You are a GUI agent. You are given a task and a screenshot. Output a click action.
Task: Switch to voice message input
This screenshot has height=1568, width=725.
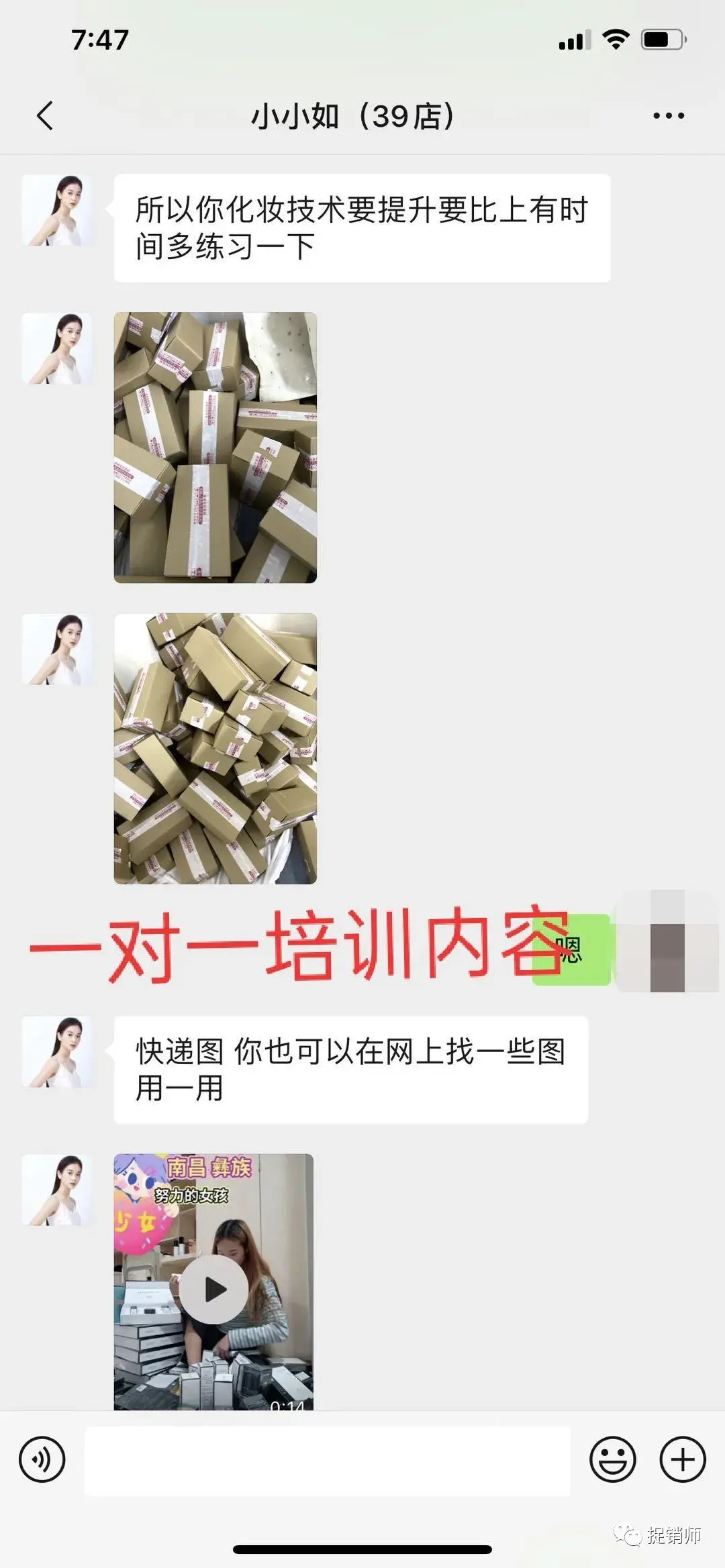[x=42, y=1459]
